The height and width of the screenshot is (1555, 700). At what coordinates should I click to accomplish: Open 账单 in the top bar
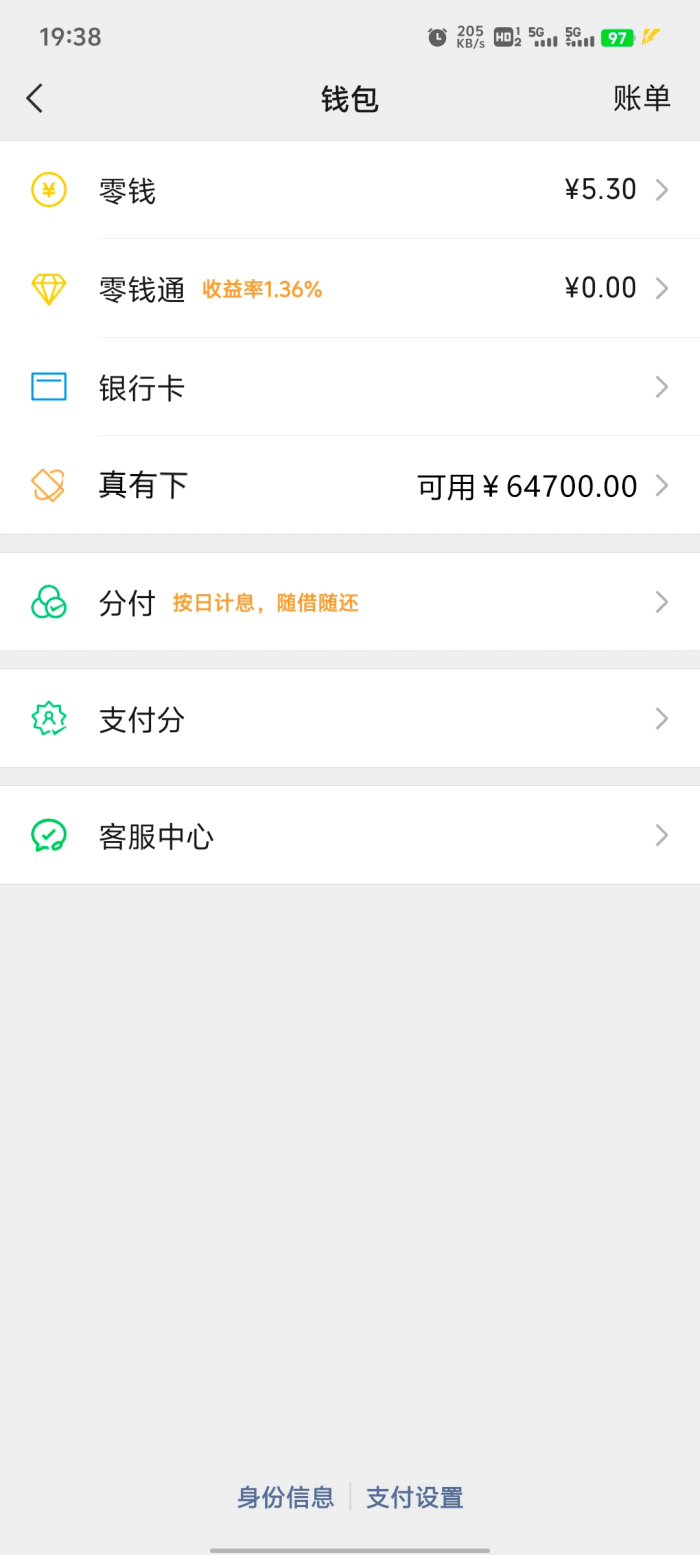coord(641,98)
